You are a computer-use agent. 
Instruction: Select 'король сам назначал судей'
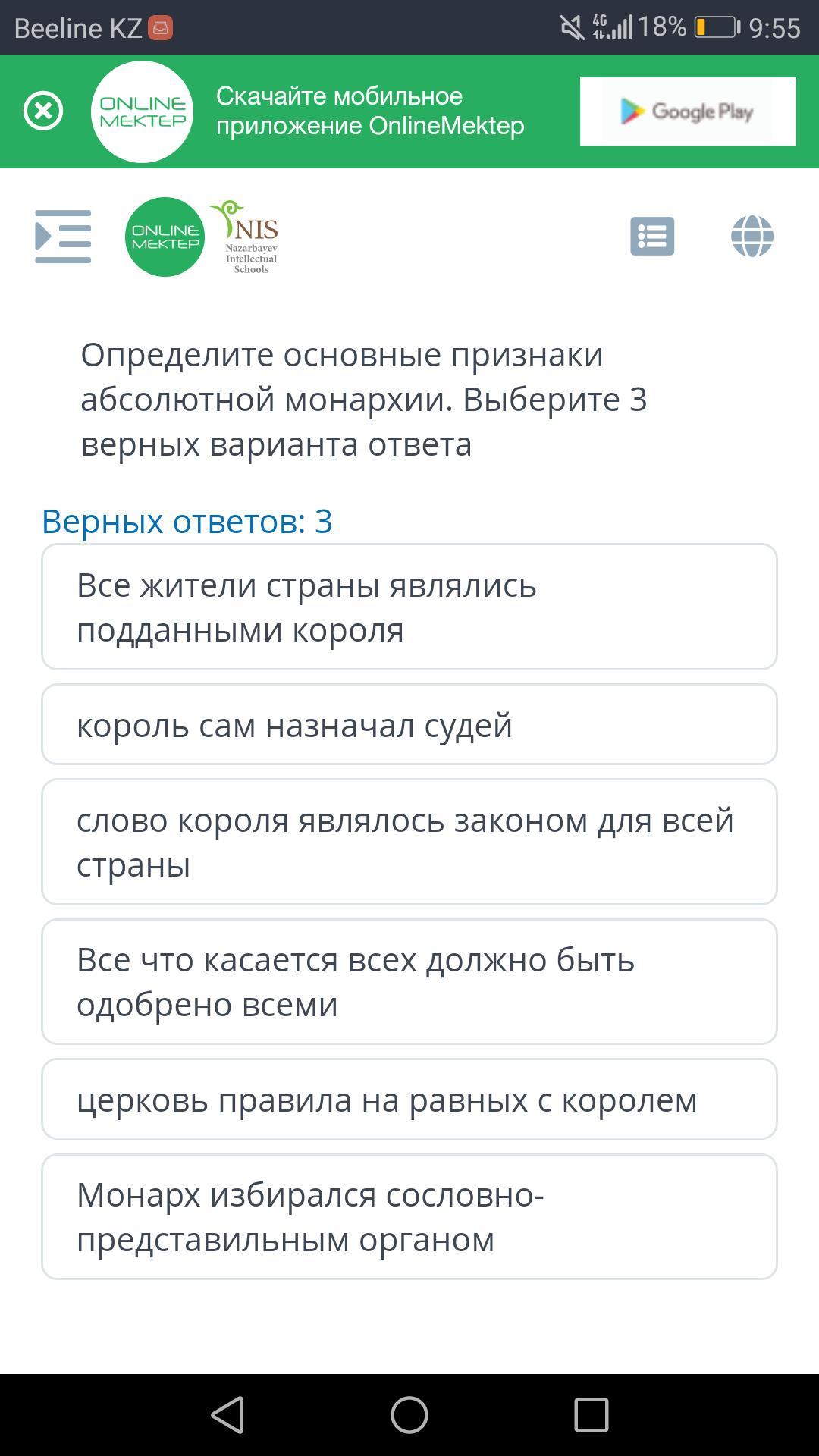(x=409, y=724)
